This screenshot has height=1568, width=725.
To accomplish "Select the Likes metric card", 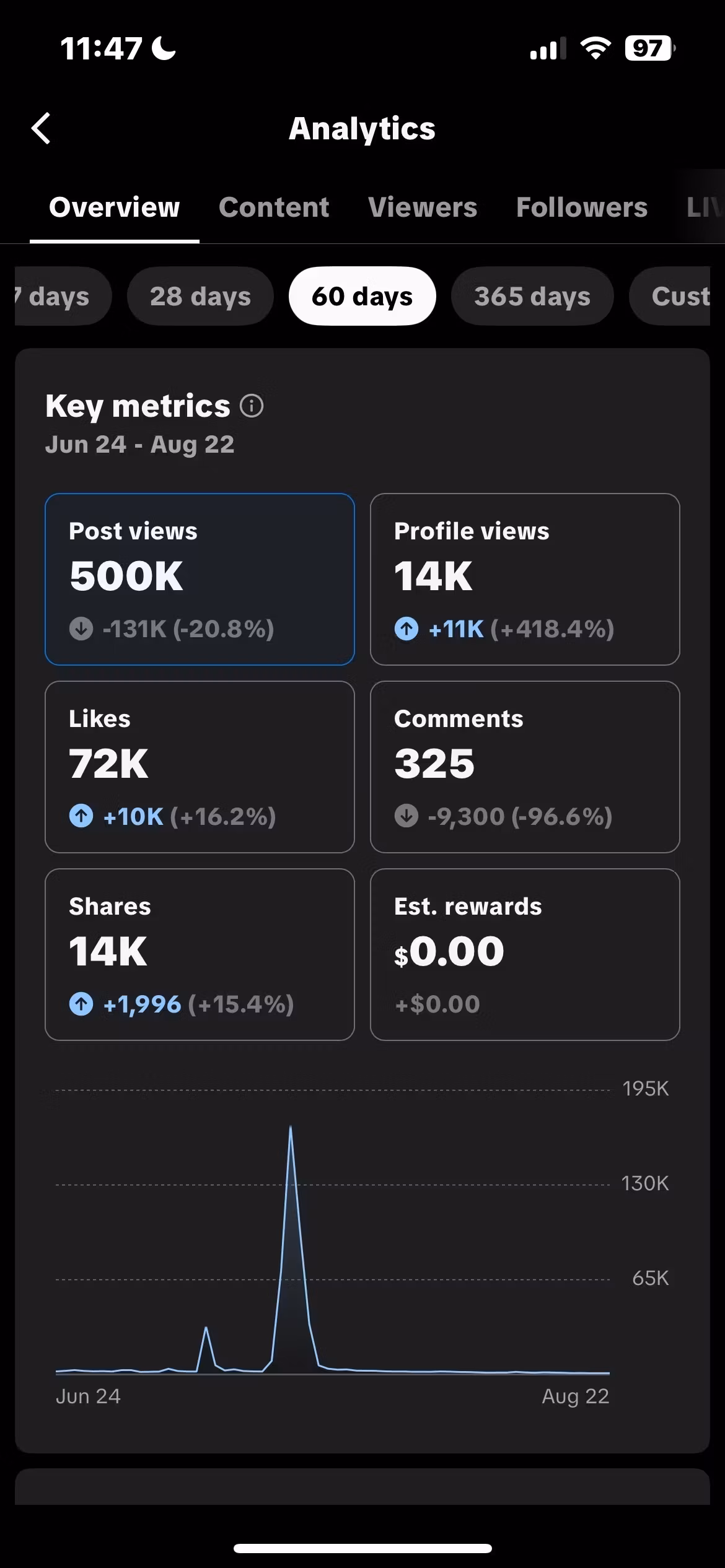I will 200,767.
